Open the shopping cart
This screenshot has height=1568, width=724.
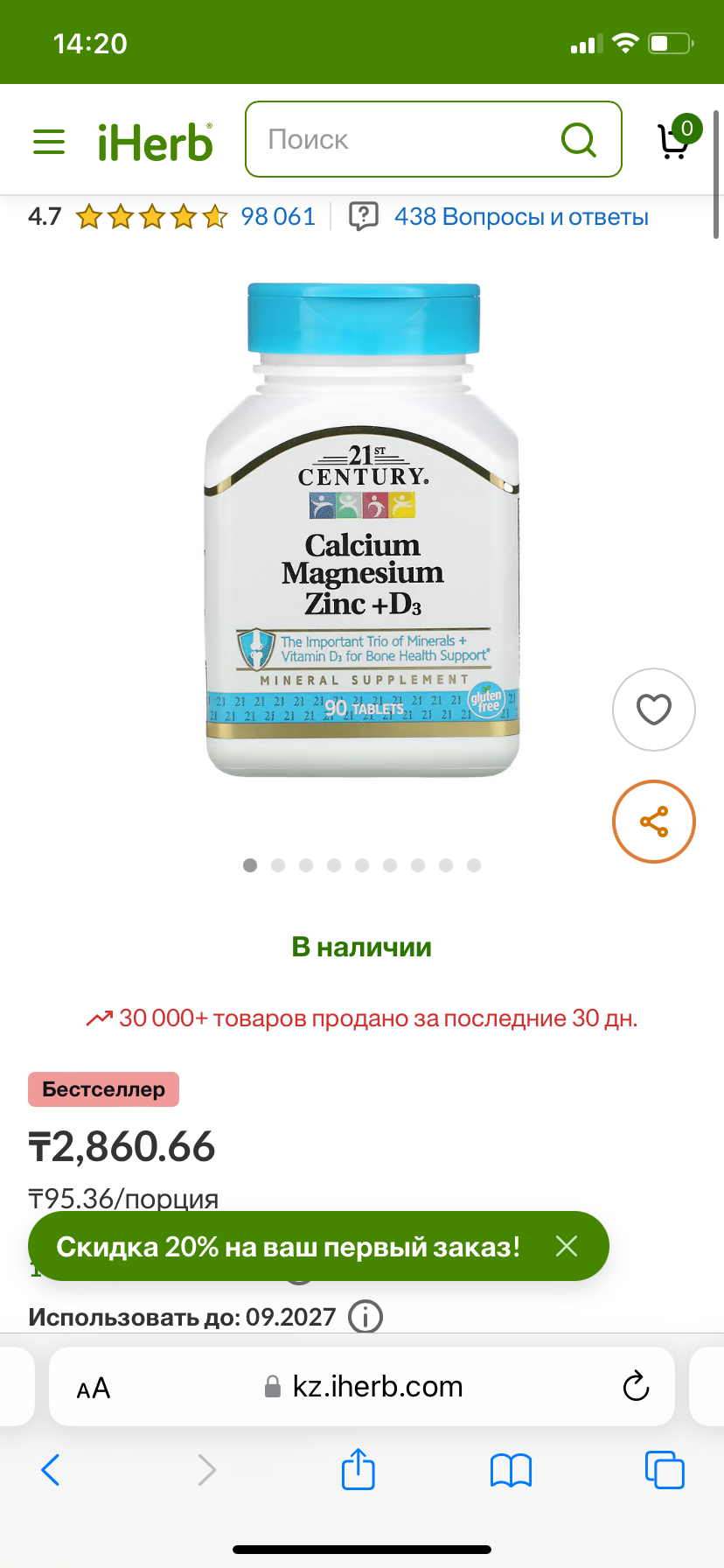675,140
